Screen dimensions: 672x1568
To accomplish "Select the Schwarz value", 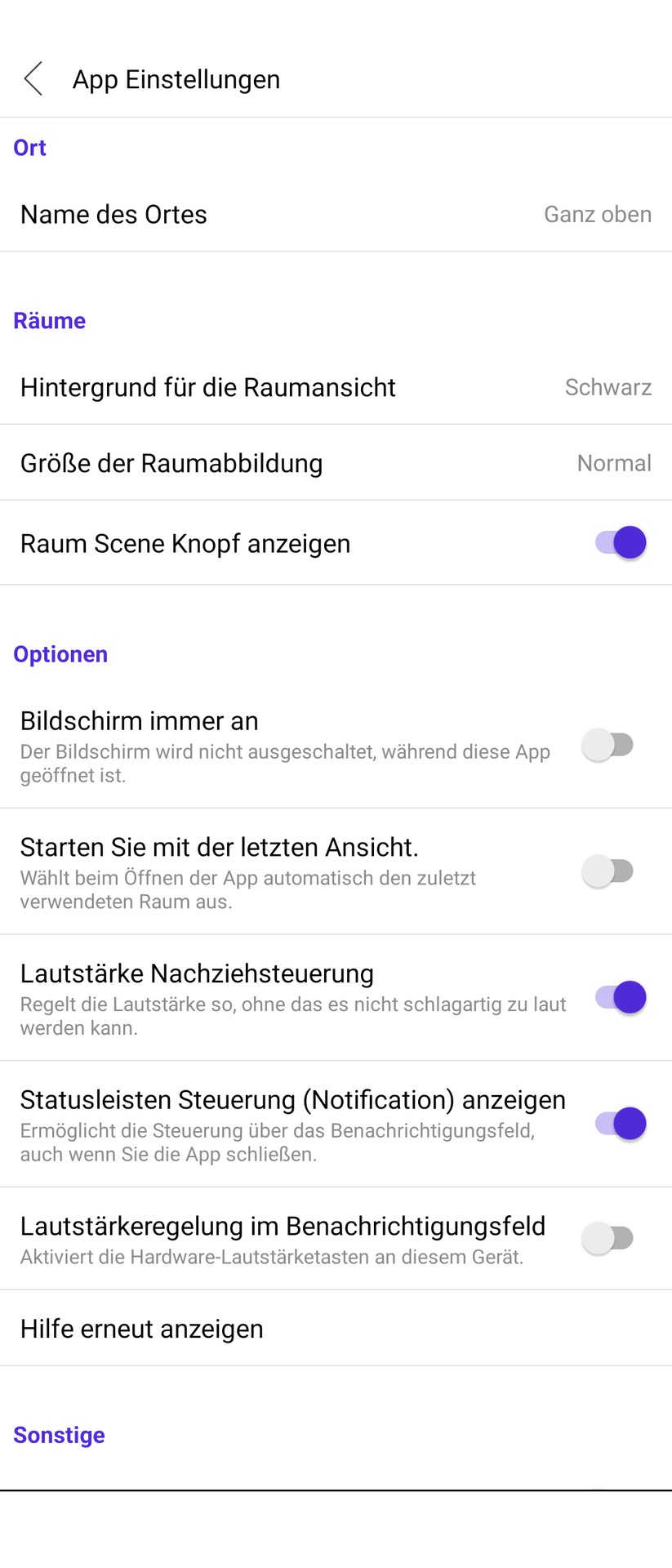I will pyautogui.click(x=607, y=387).
